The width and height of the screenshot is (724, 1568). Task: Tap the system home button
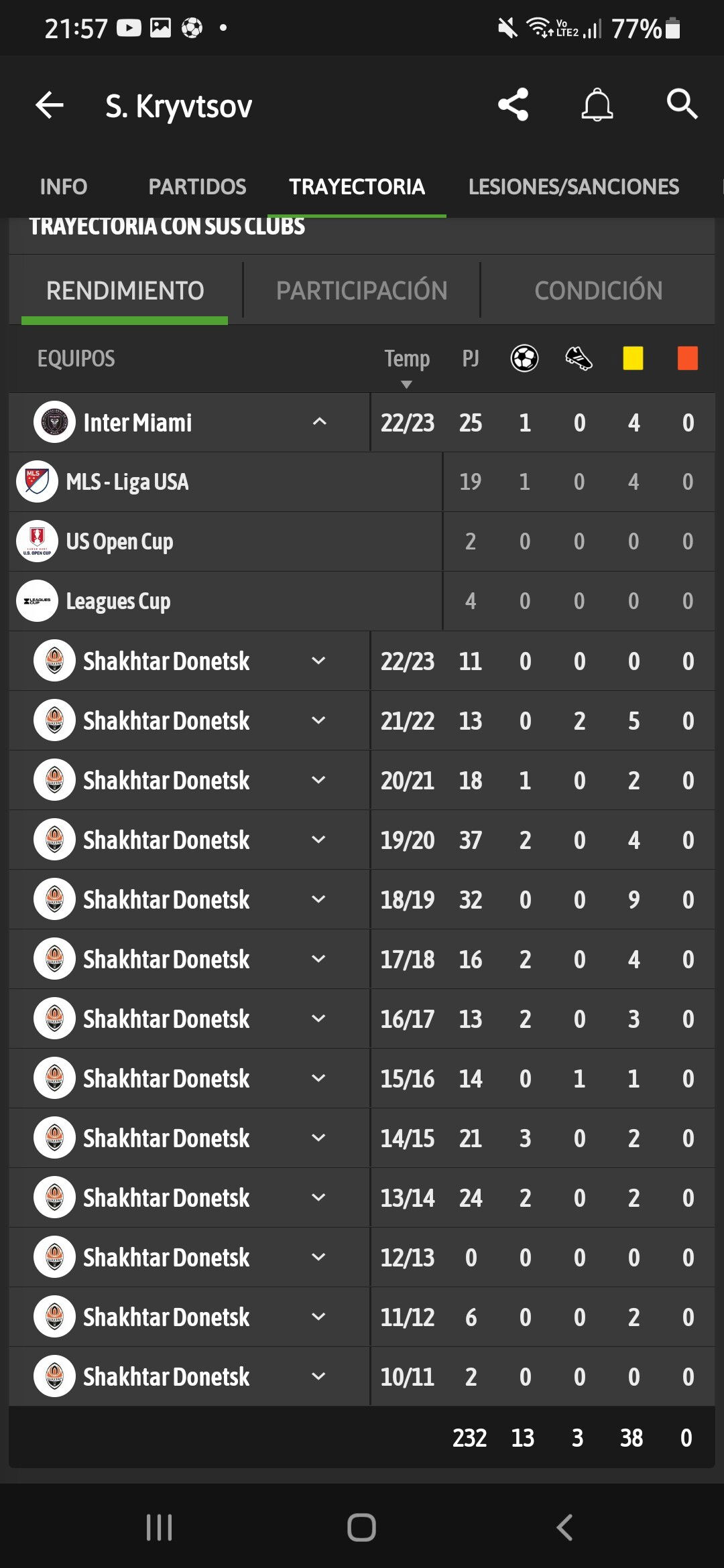361,1528
